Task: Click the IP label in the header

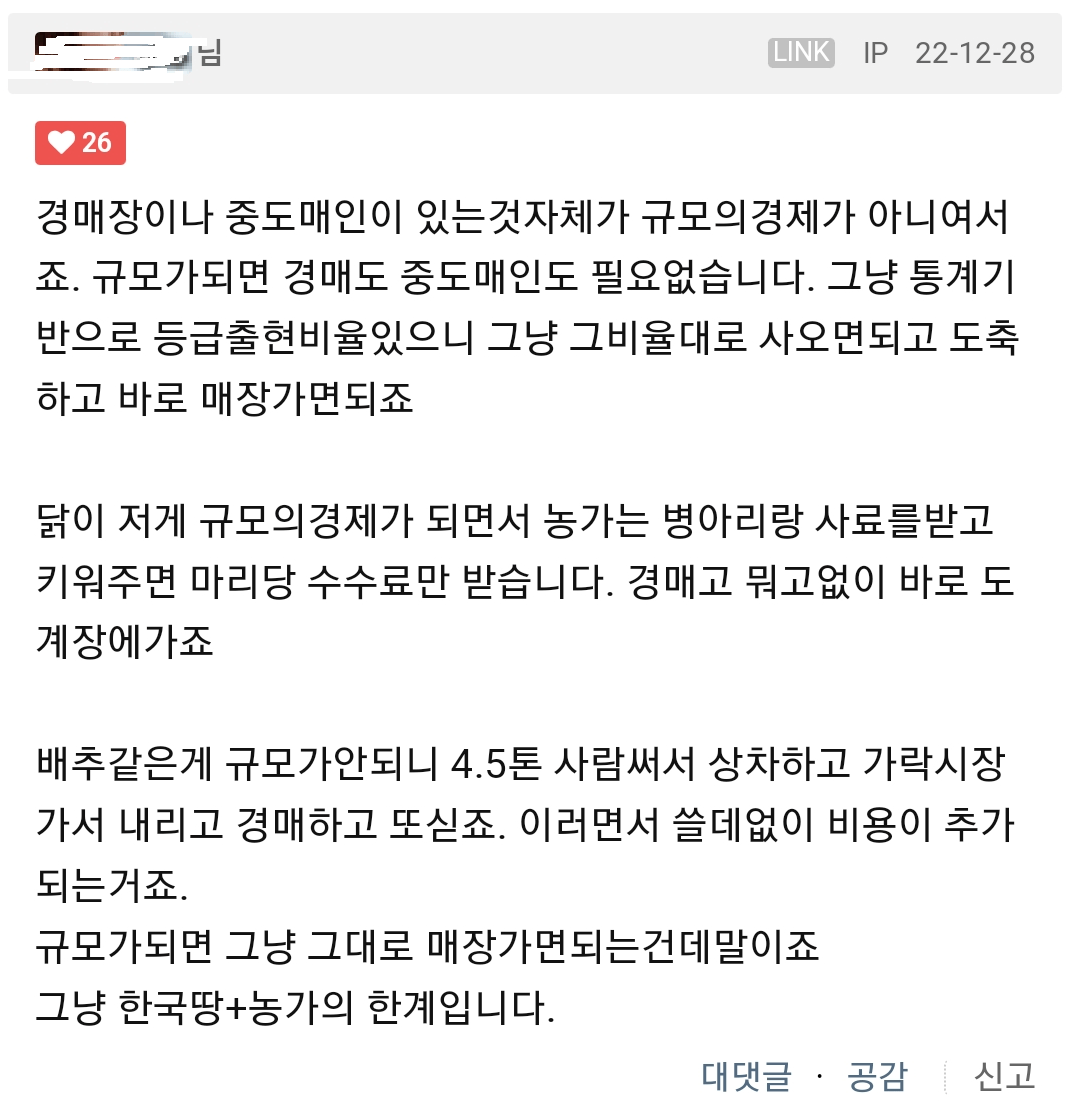Action: coord(875,52)
